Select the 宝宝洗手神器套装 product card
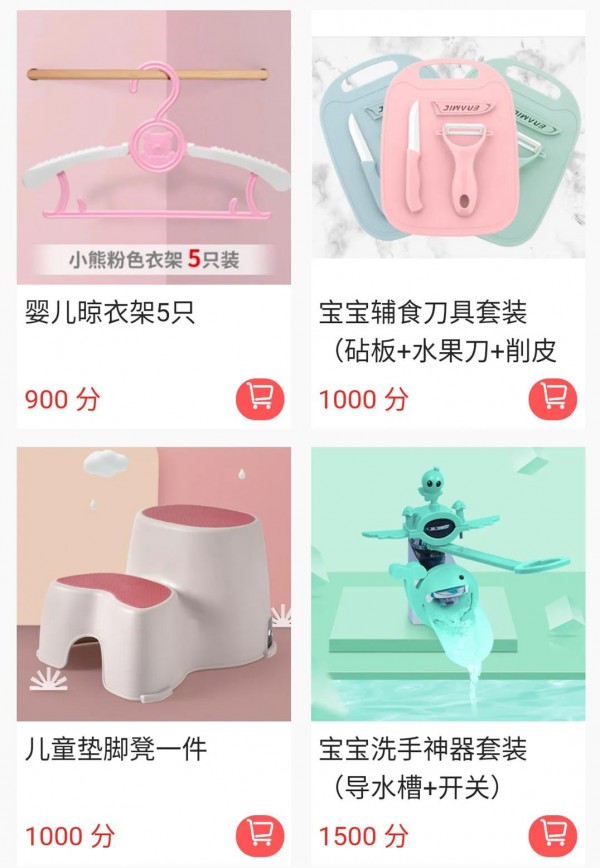 click(448, 585)
